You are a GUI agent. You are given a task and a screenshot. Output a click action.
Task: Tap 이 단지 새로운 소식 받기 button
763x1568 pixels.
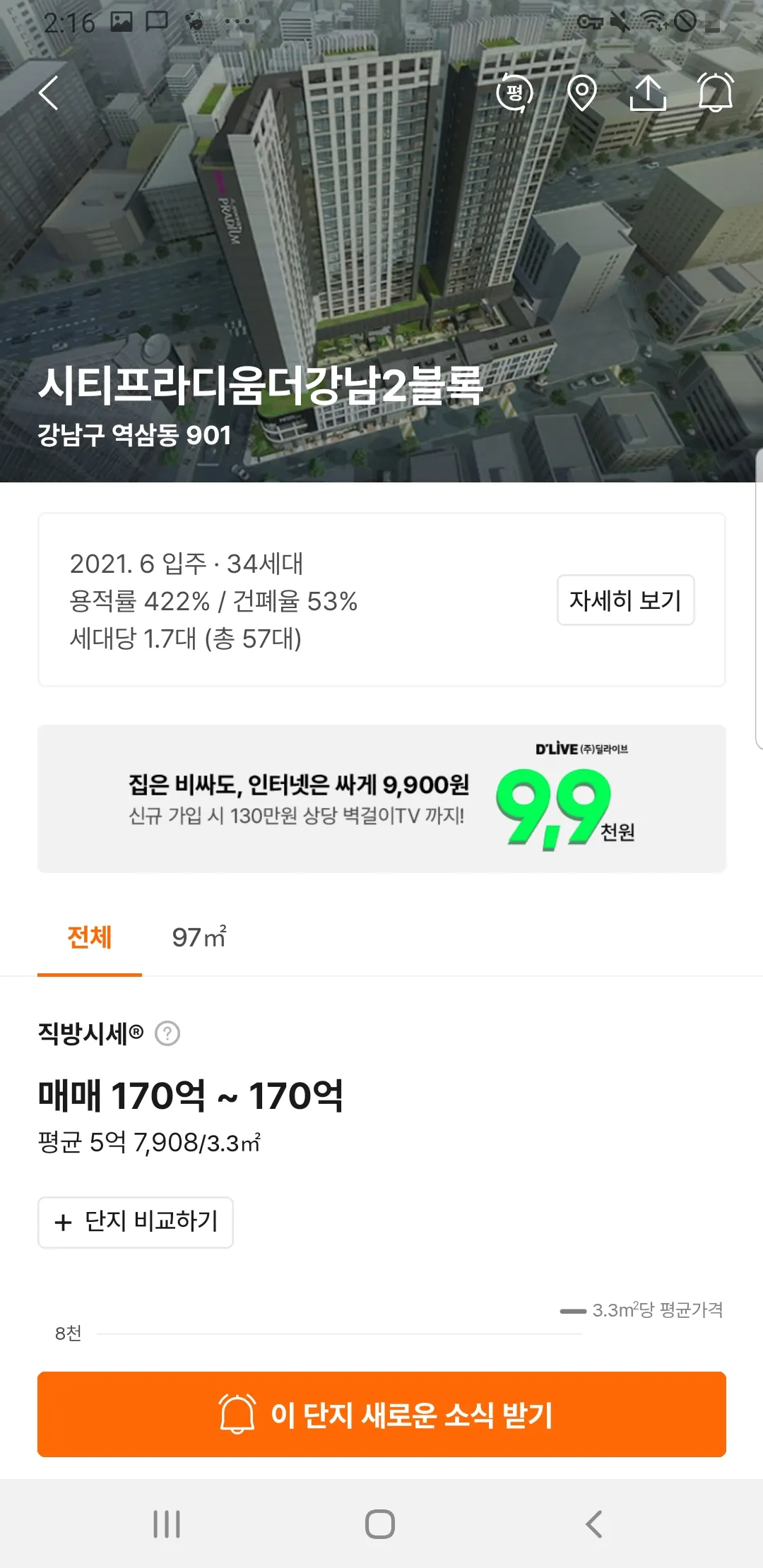click(x=381, y=1414)
